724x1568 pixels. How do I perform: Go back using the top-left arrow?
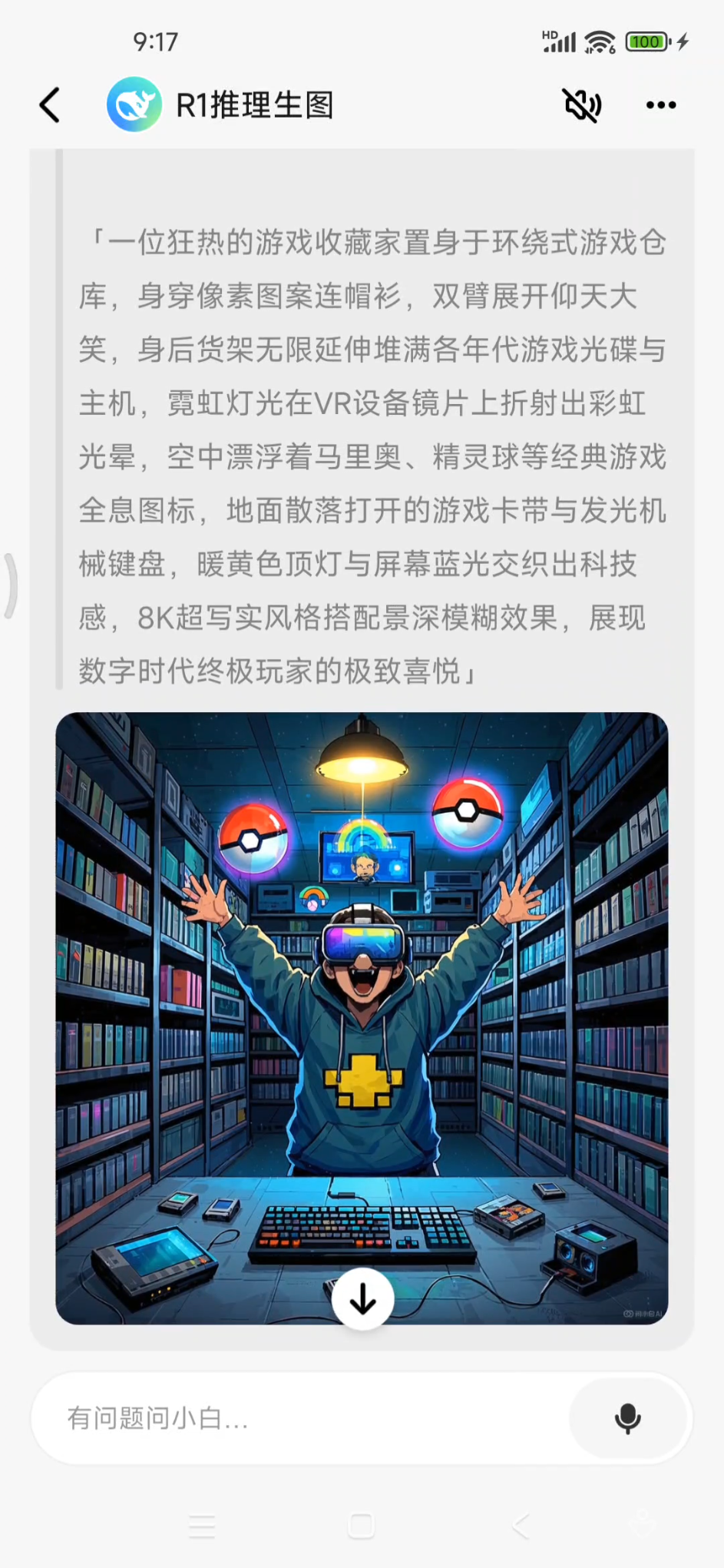[x=50, y=105]
